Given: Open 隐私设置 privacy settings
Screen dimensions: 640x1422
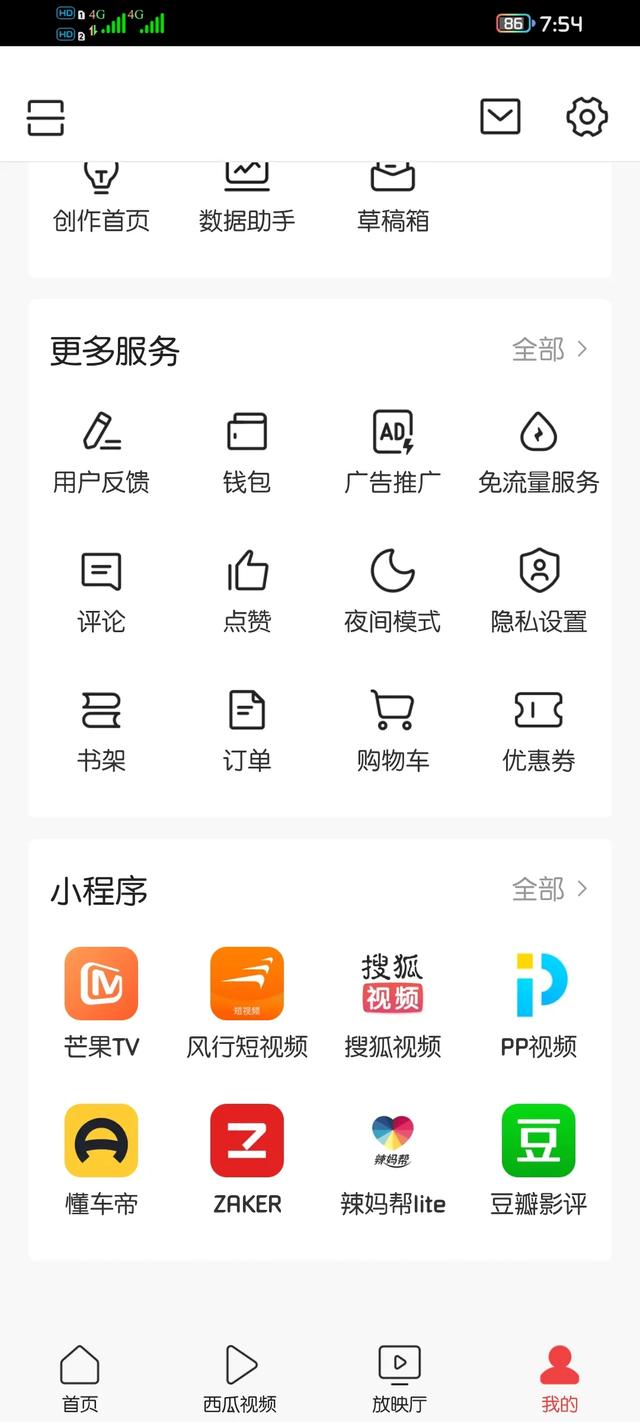Looking at the screenshot, I should coord(539,592).
